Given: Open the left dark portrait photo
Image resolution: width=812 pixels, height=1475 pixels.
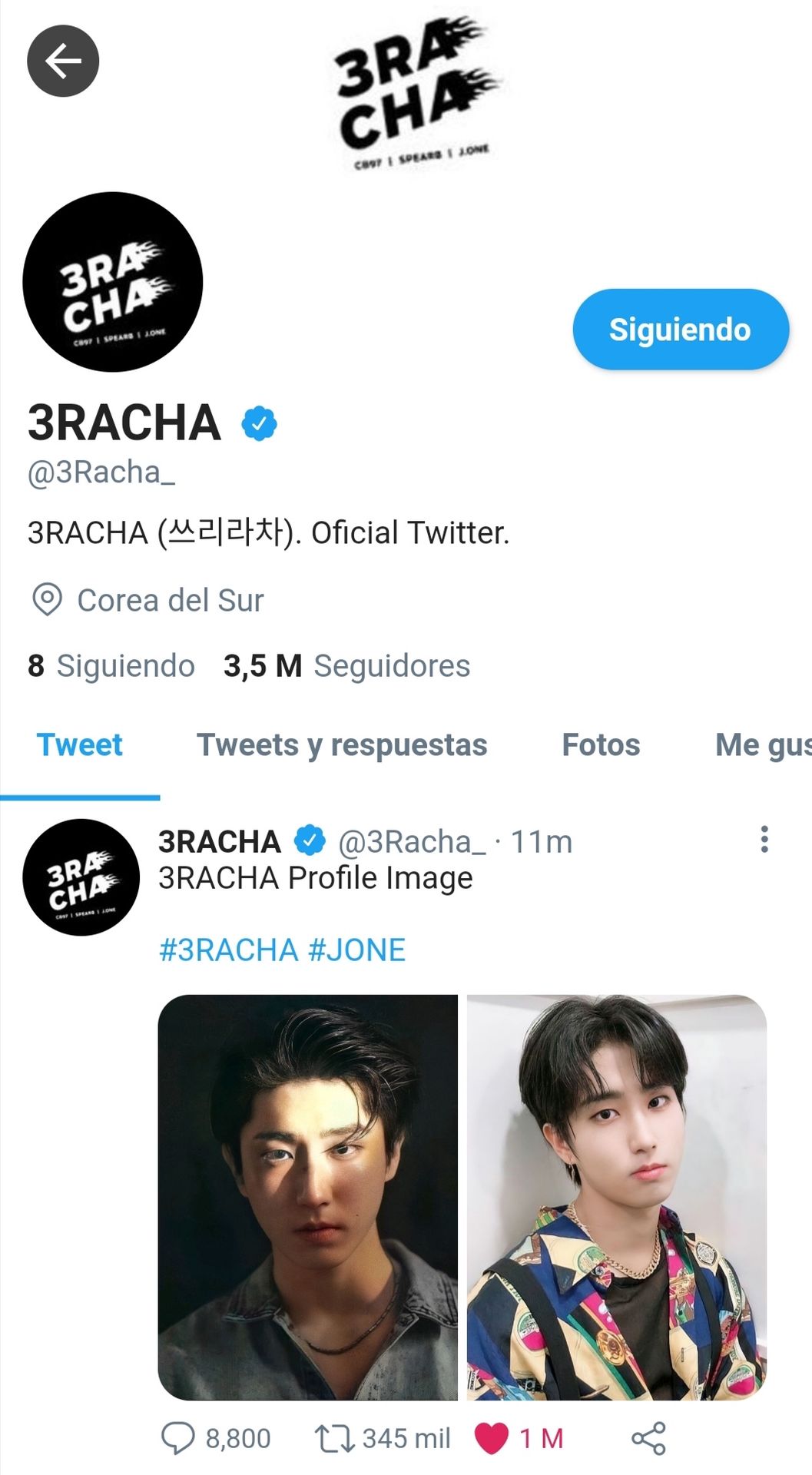Looking at the screenshot, I should coord(307,1197).
